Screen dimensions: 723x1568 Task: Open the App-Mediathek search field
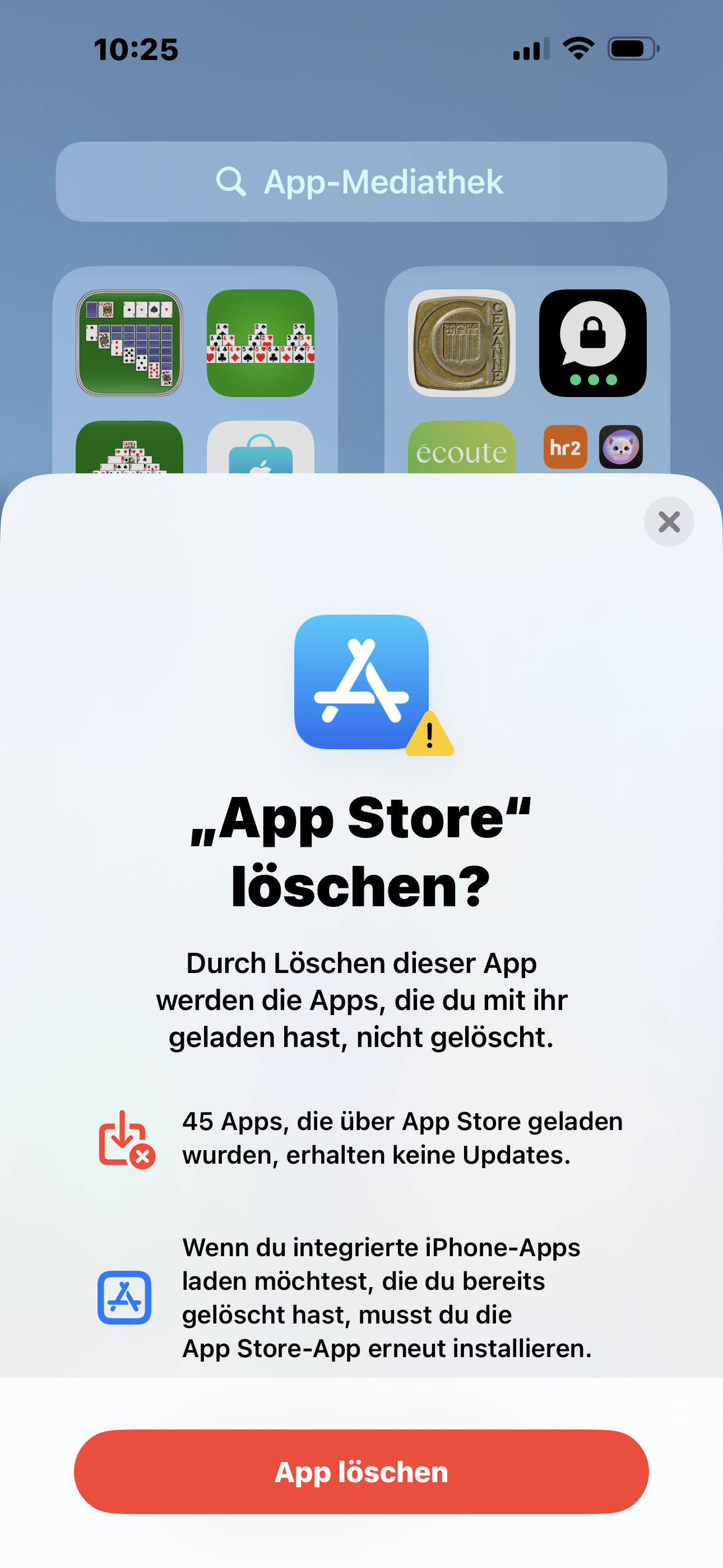361,181
